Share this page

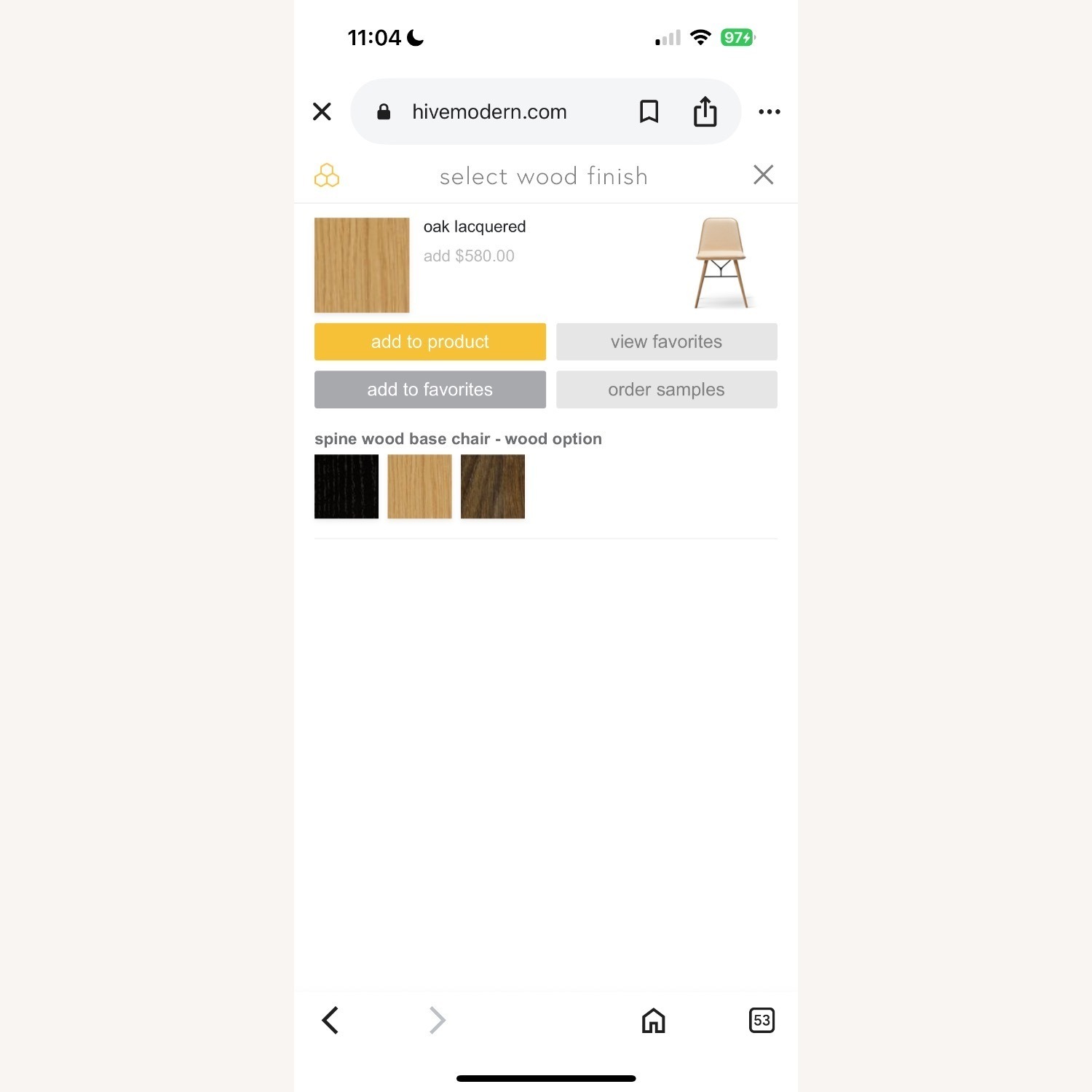pyautogui.click(x=705, y=111)
